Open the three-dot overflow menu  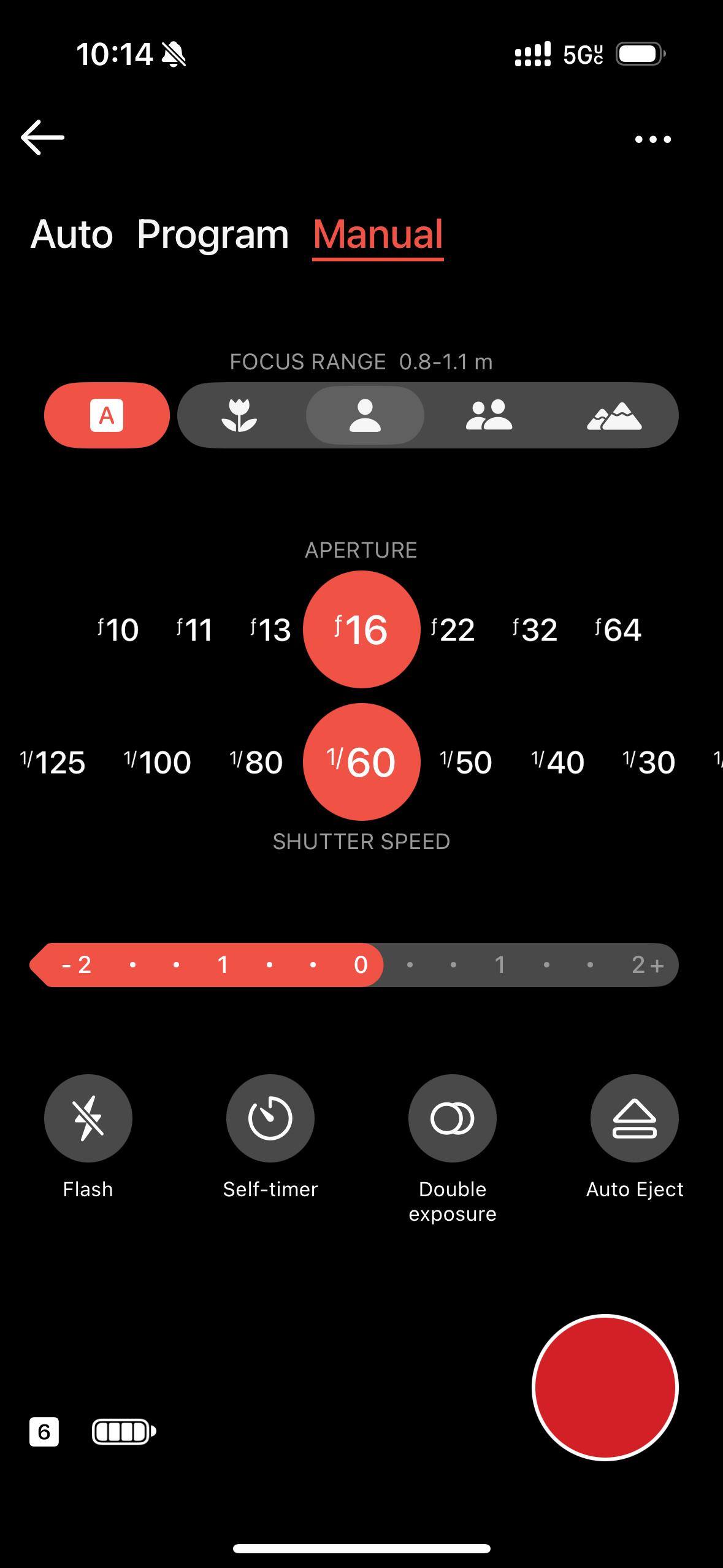pyautogui.click(x=652, y=140)
